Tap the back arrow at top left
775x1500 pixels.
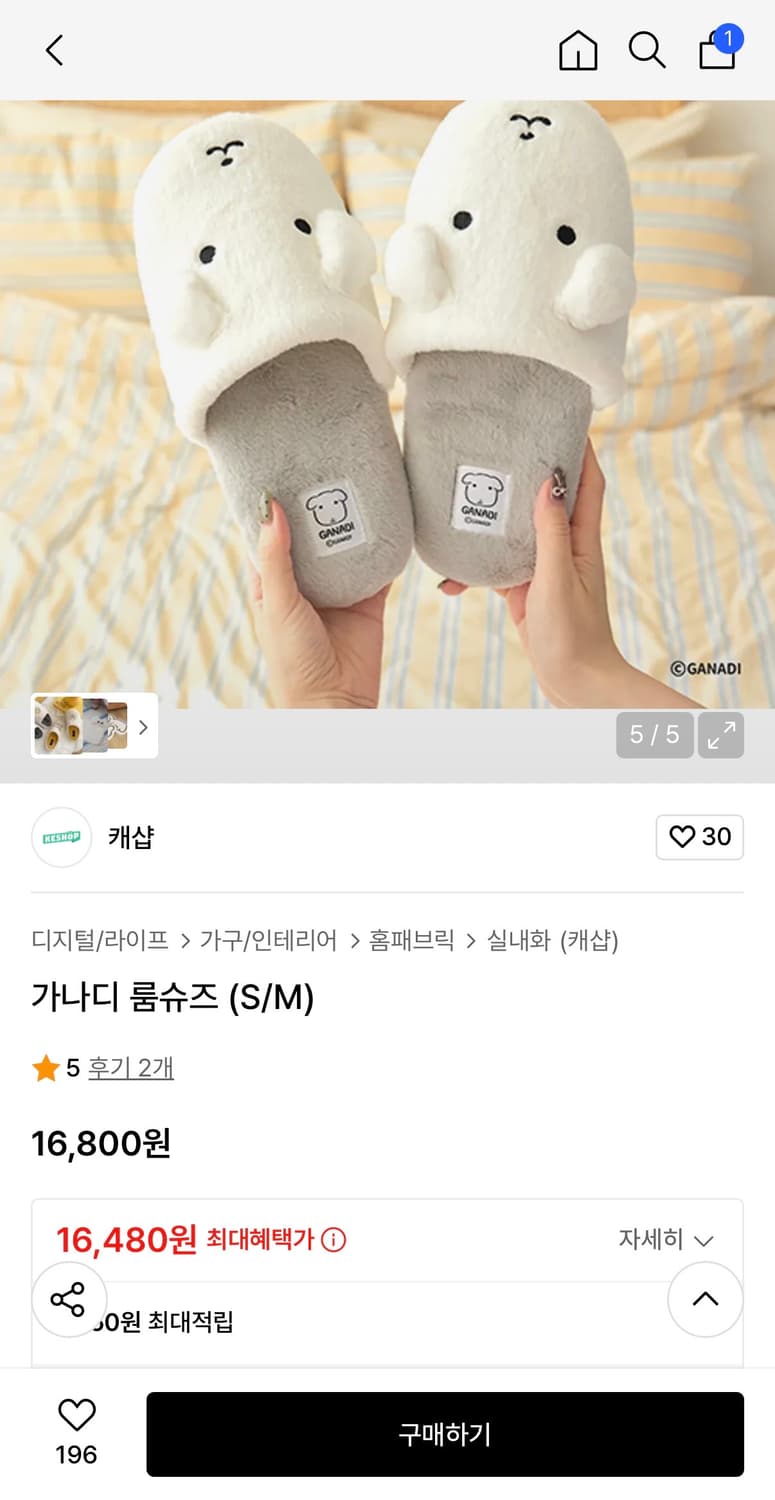(53, 49)
